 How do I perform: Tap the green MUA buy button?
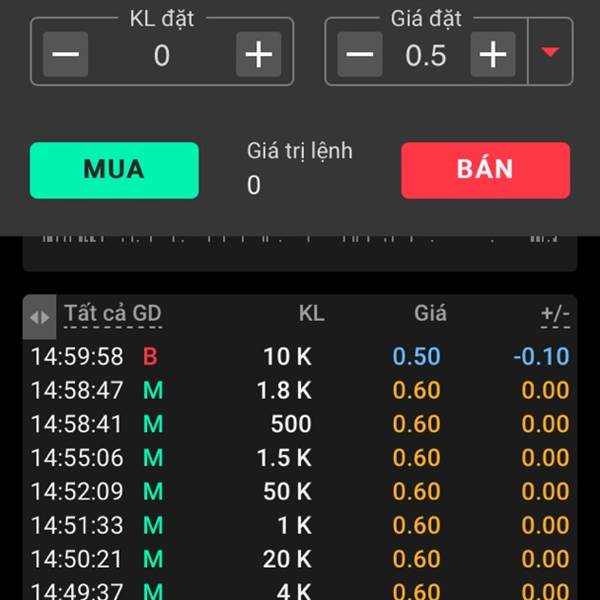click(x=114, y=170)
